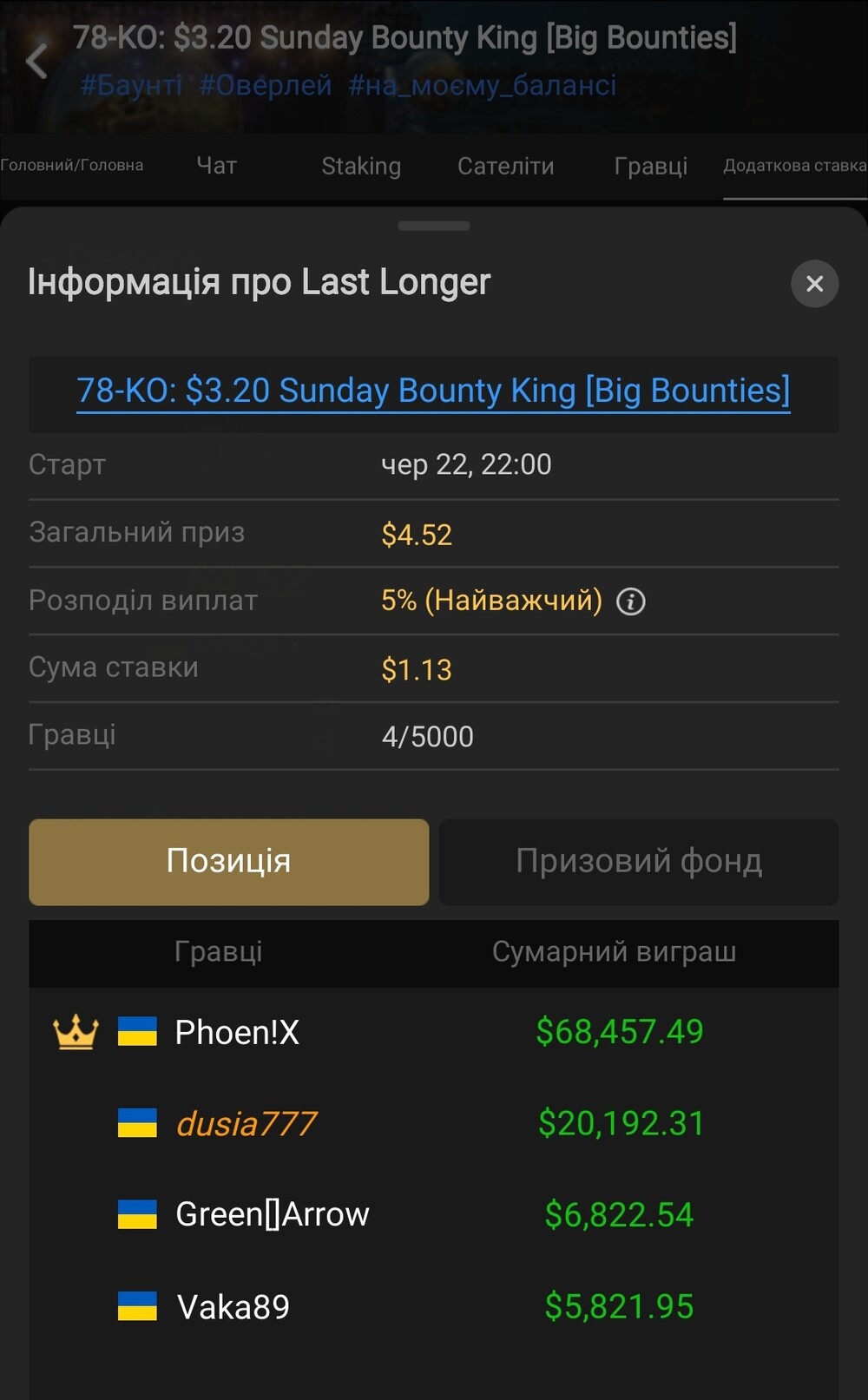Viewport: 868px width, 1400px height.
Task: Go back with the top-left arrow
Action: tap(36, 61)
